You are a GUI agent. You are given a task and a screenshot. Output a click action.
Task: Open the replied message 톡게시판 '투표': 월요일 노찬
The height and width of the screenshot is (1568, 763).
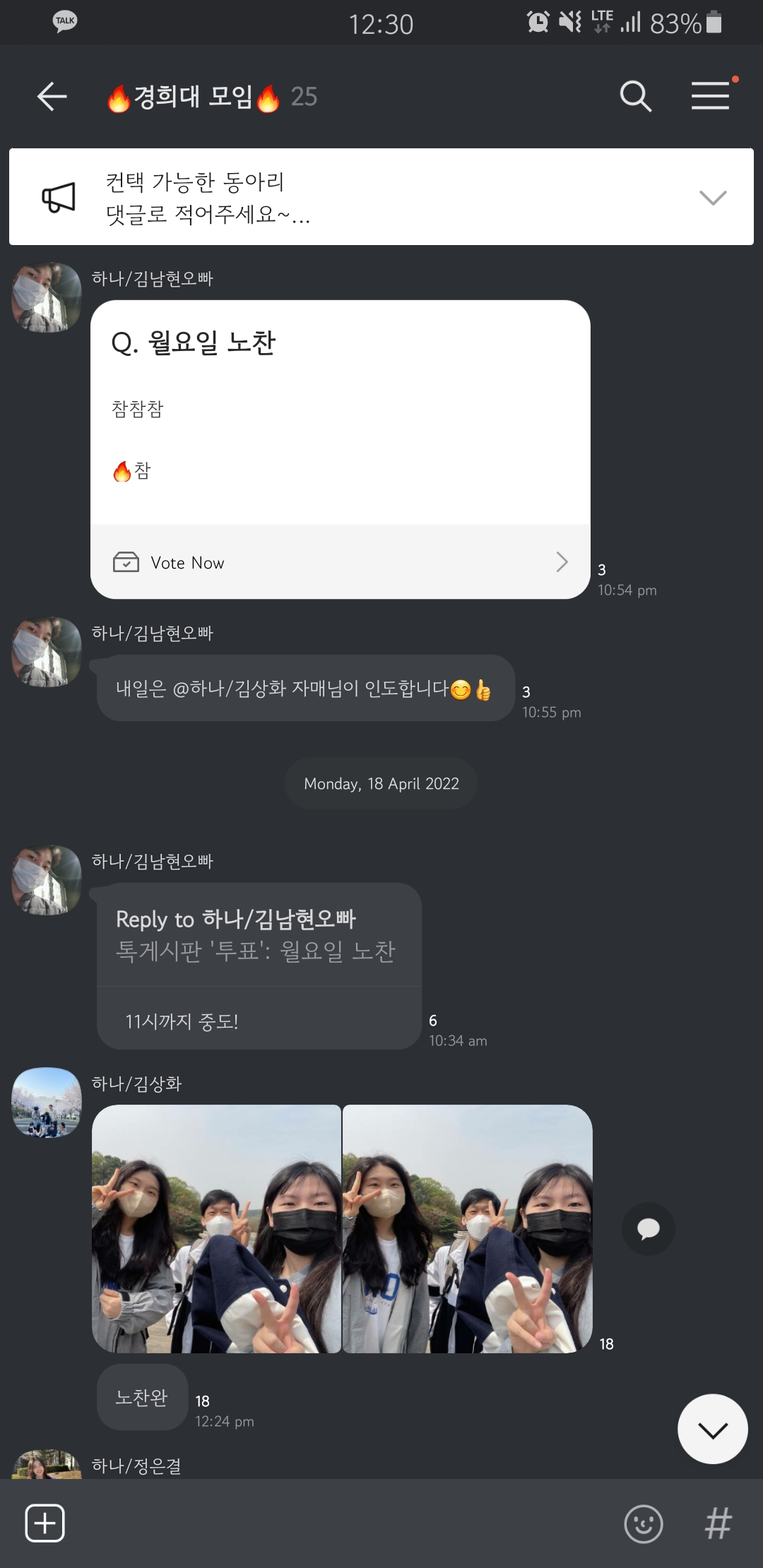coord(259,934)
